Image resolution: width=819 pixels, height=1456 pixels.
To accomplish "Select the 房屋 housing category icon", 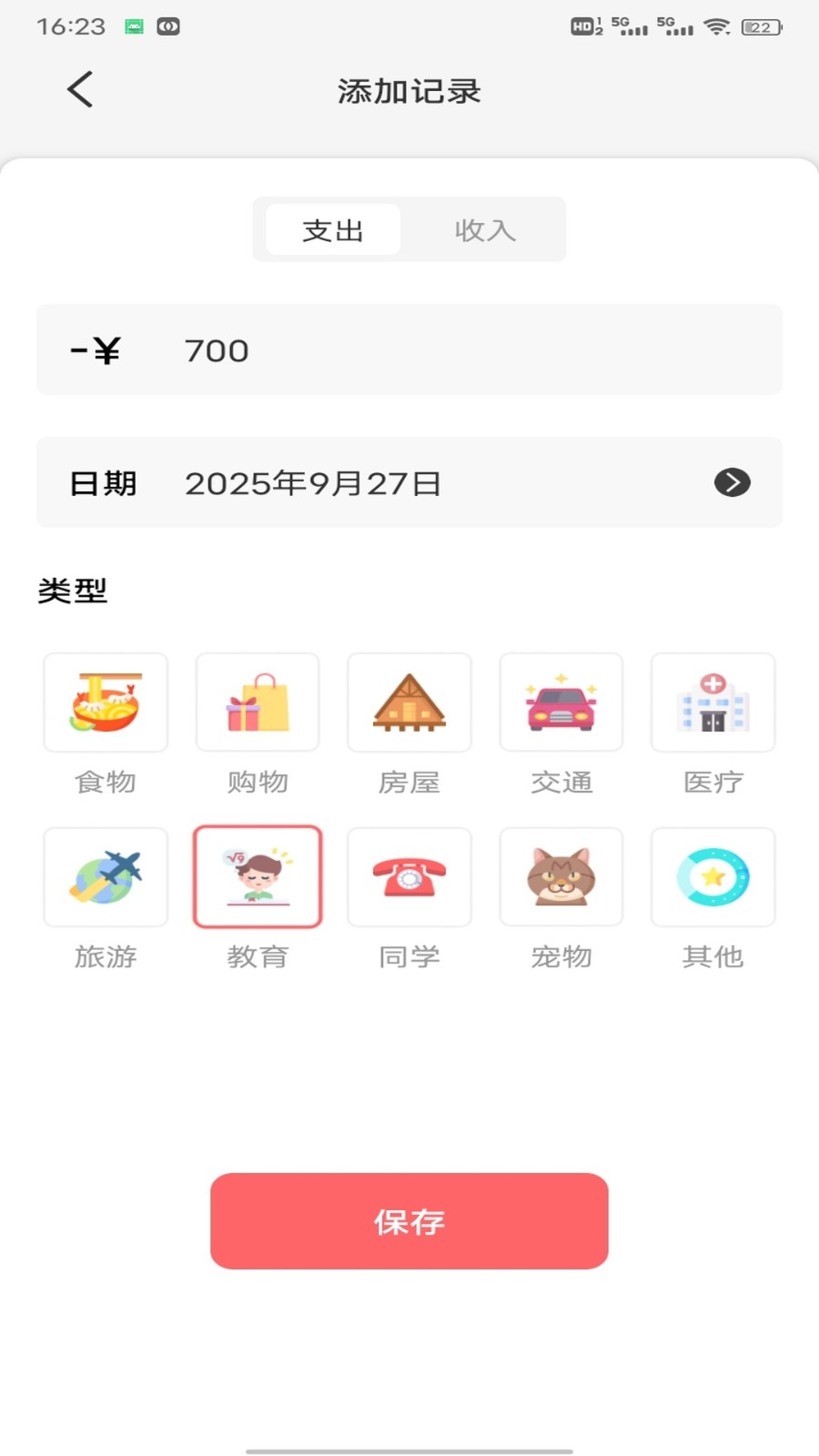I will [x=409, y=703].
